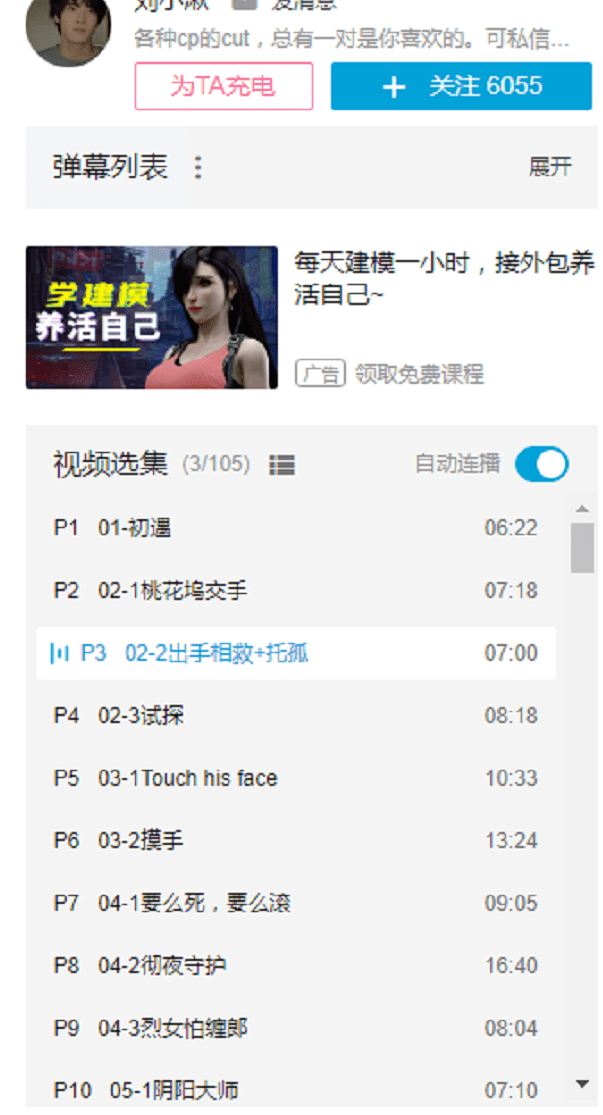Tap the 为TA充电 button
Image resolution: width=603 pixels, height=1115 pixels.
coord(223,86)
